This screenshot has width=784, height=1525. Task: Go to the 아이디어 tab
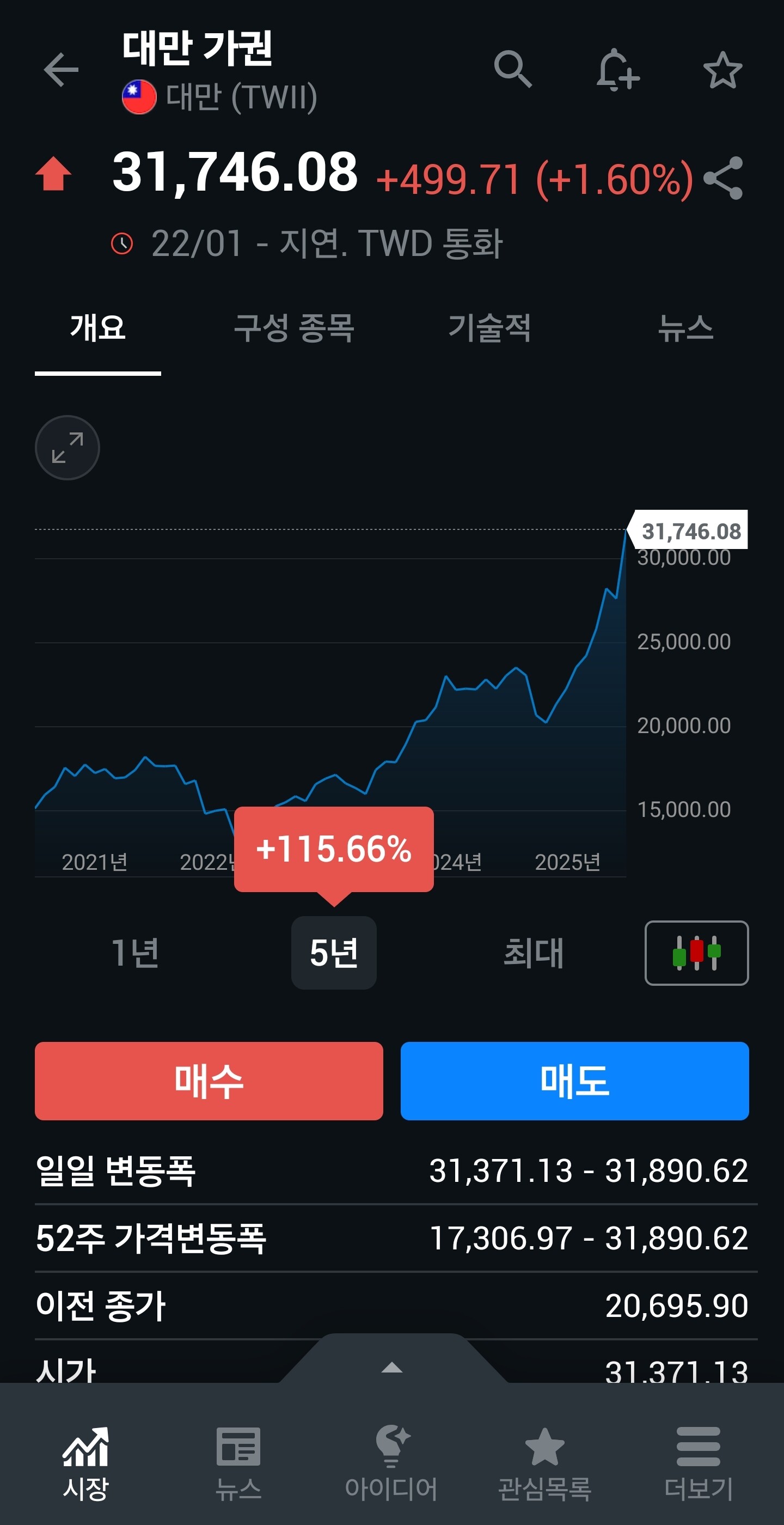click(391, 1462)
